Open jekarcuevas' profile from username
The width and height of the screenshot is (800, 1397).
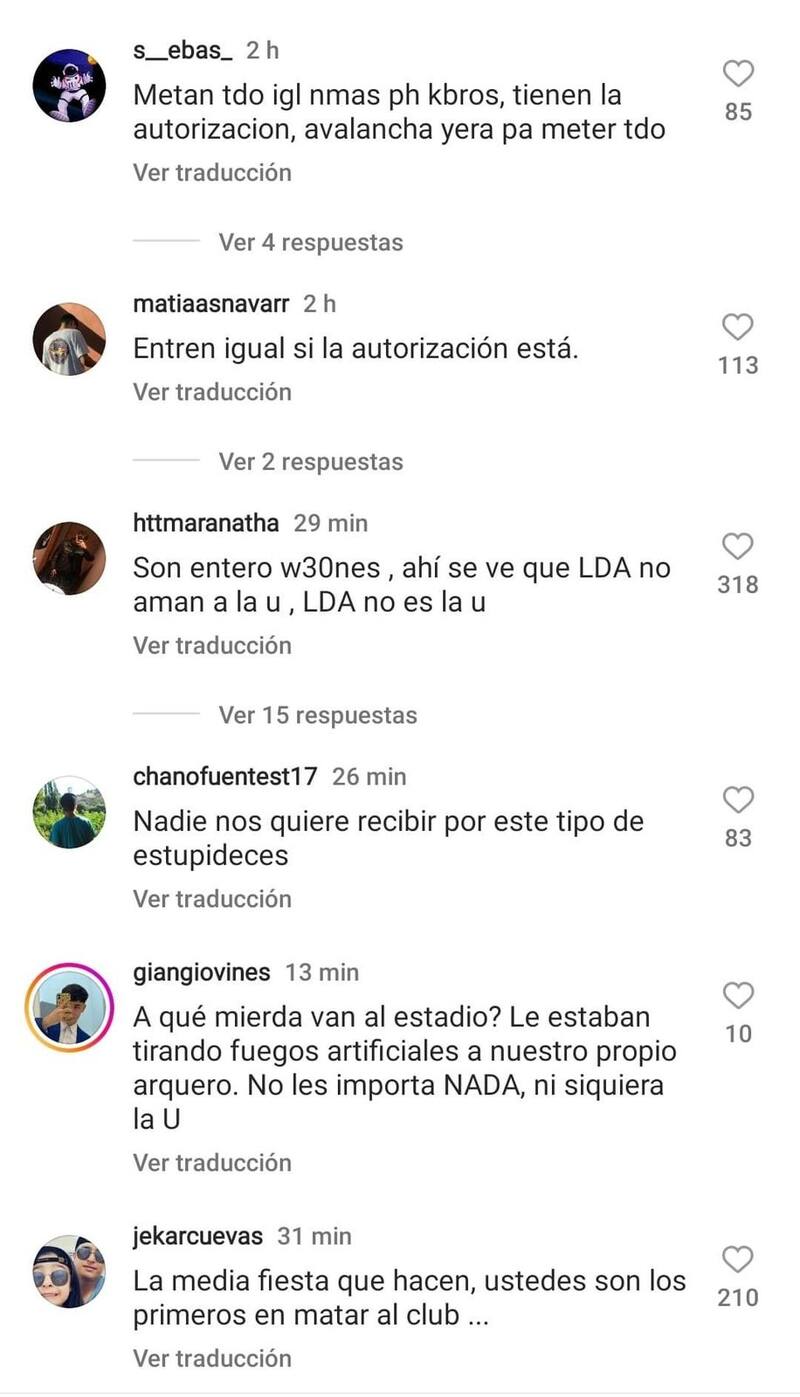pyautogui.click(x=197, y=1236)
